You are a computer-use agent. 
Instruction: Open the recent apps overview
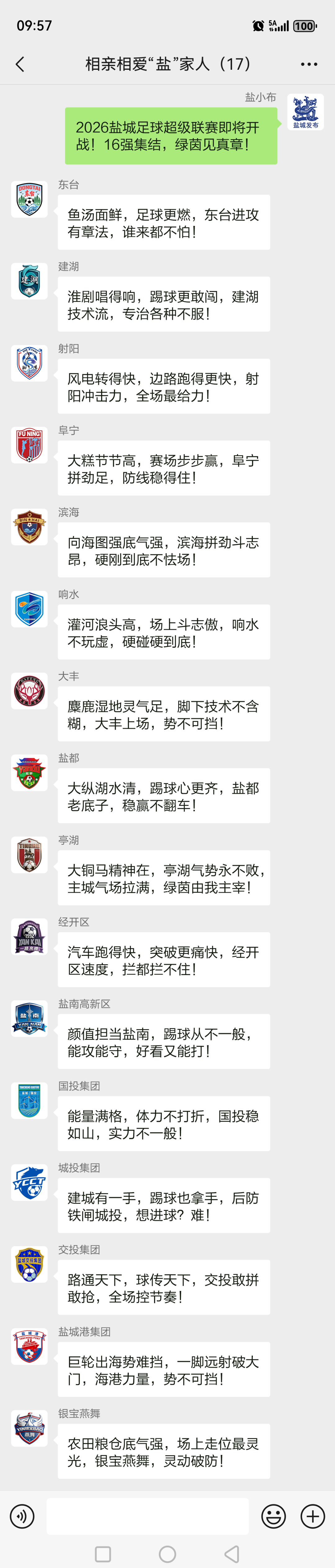(103, 1553)
